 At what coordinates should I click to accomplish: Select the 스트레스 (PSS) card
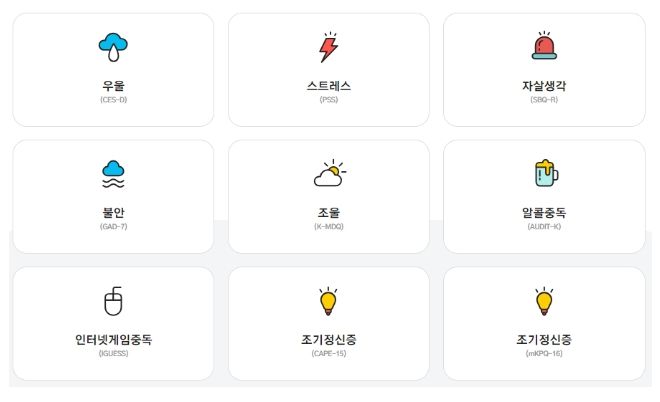[x=329, y=70]
